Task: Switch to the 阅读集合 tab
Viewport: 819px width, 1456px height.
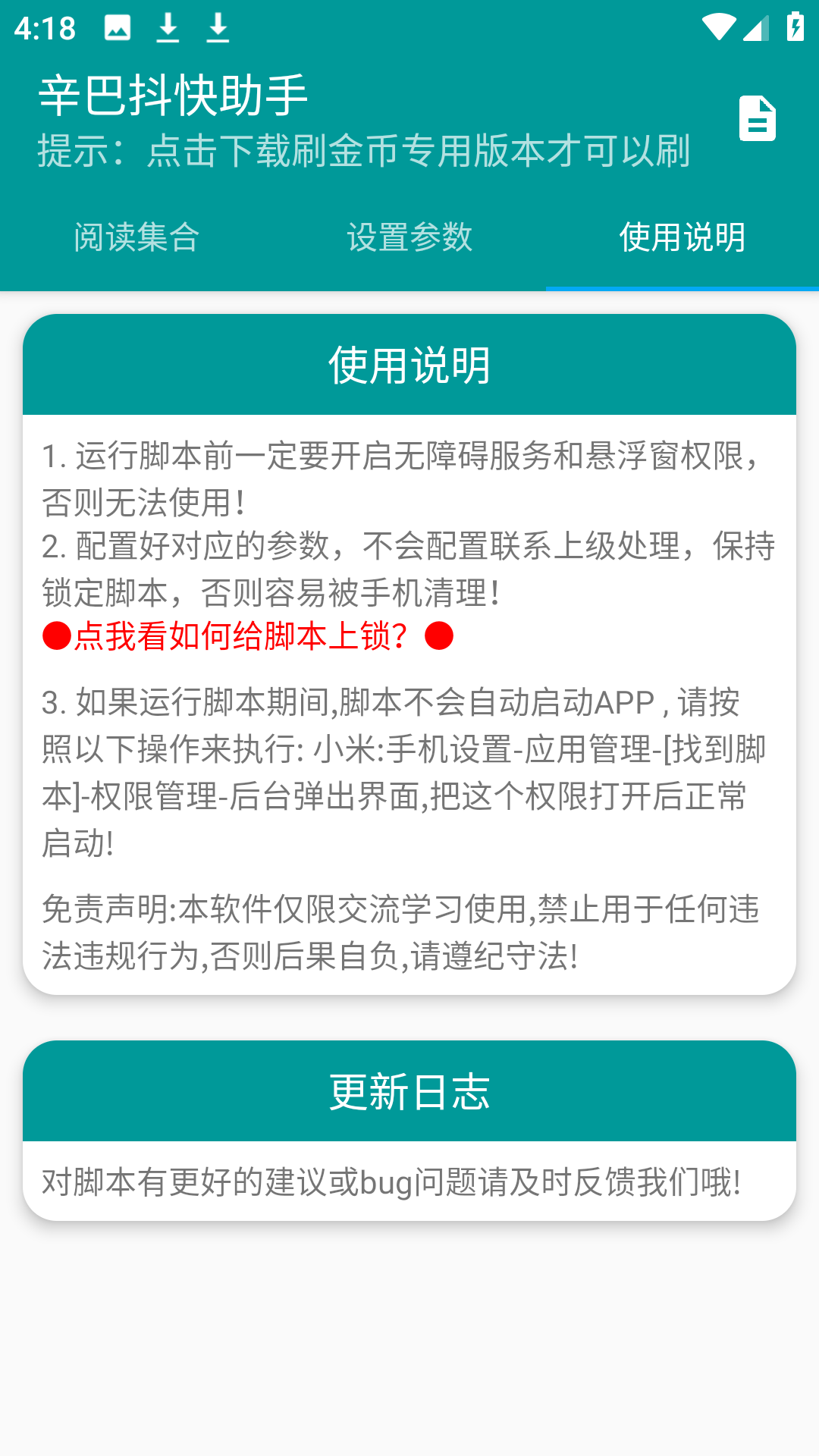Action: pos(136,237)
